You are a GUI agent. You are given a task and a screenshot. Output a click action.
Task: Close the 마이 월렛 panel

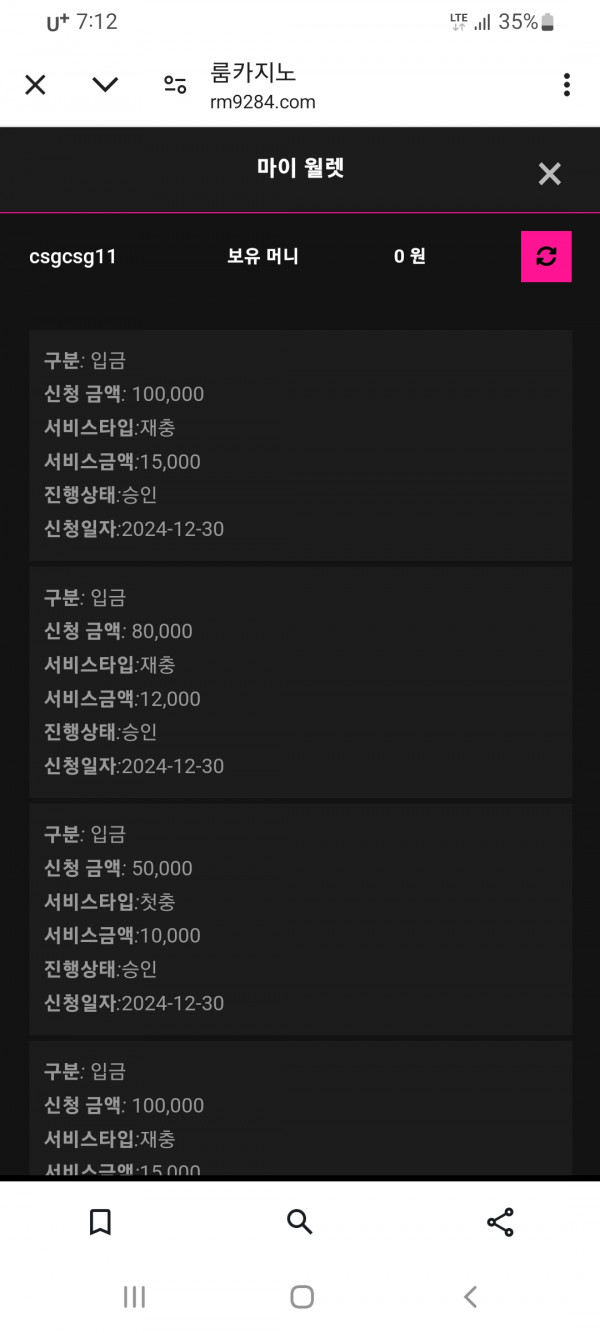[x=550, y=174]
